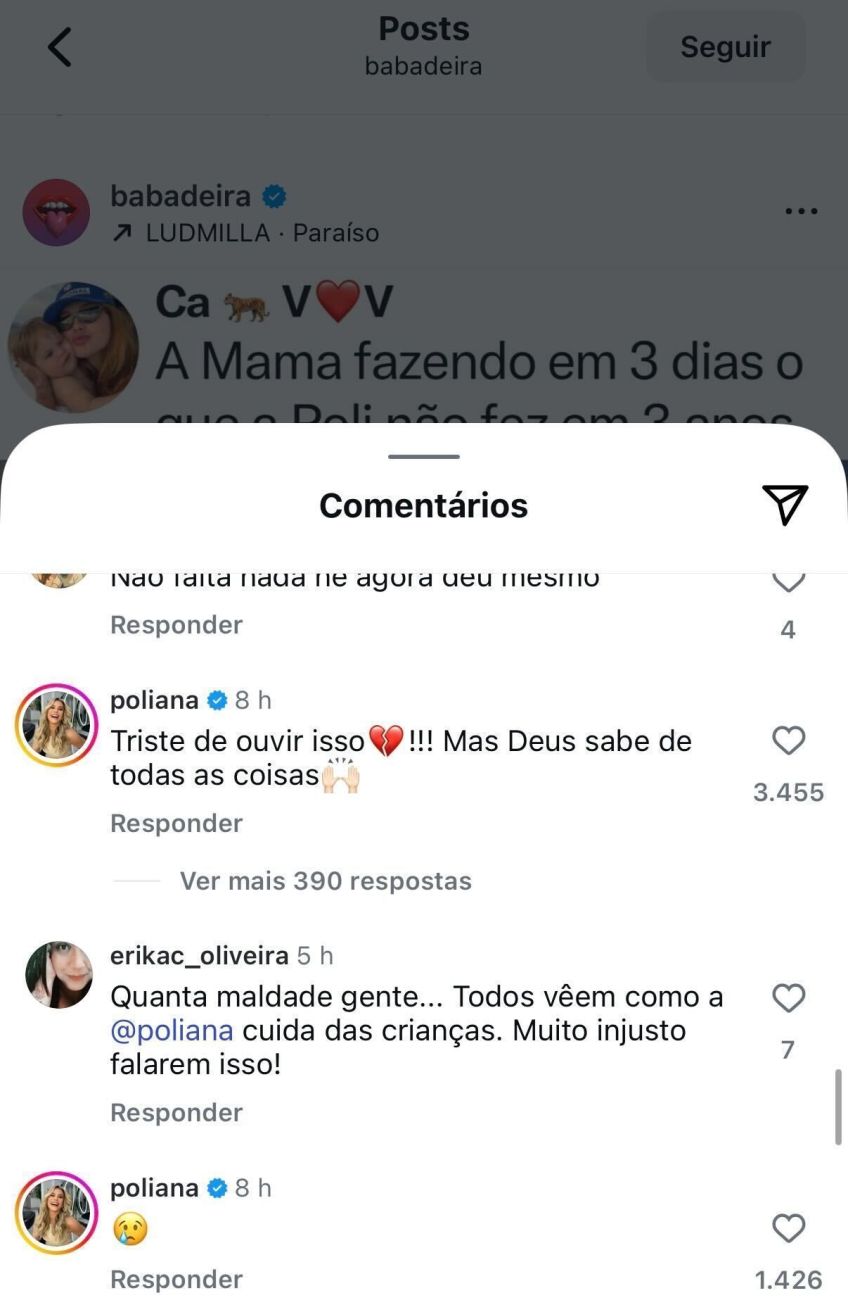Like erikac_oliveira's comment
This screenshot has width=848, height=1305.
pyautogui.click(x=789, y=998)
